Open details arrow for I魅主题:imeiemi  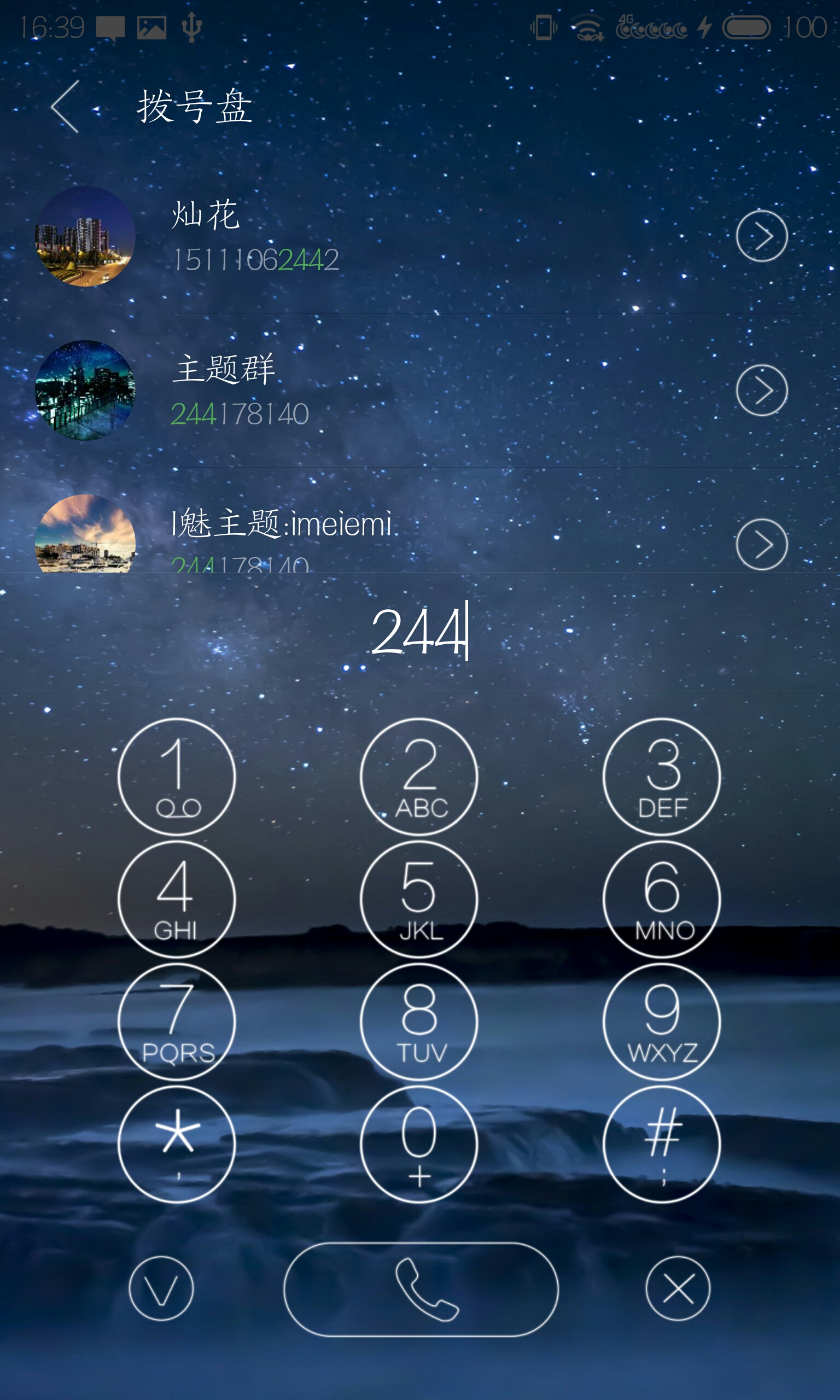(761, 544)
